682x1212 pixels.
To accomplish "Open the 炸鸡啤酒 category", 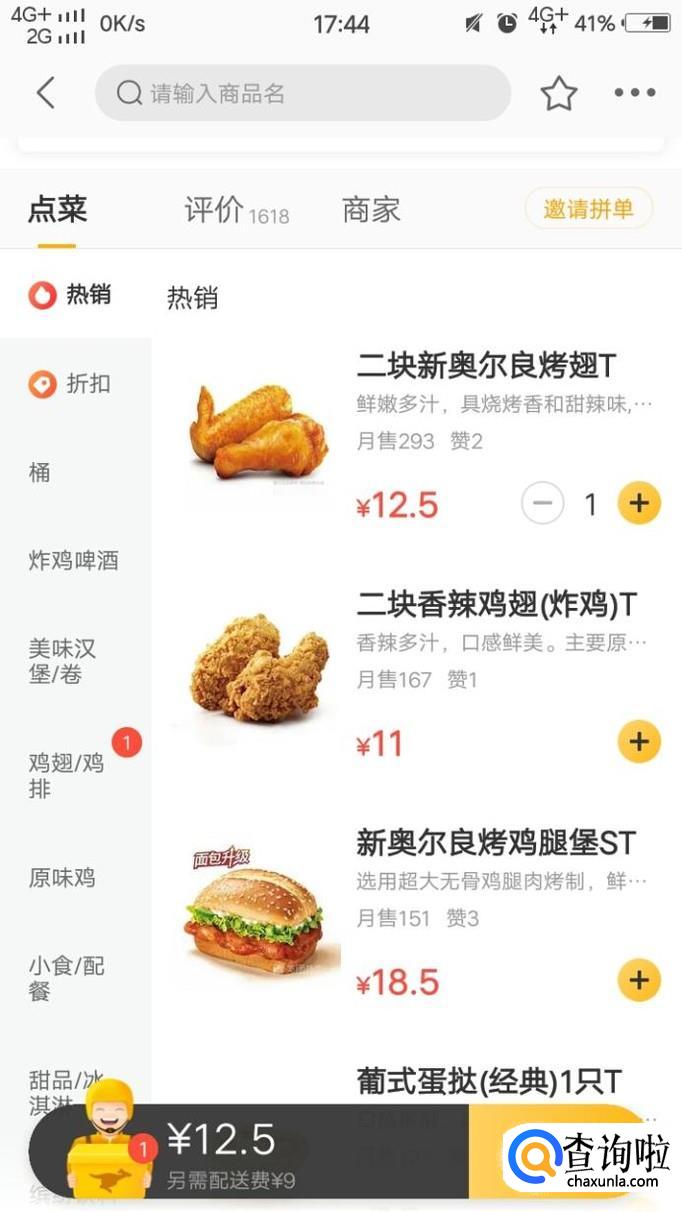I will tap(74, 560).
